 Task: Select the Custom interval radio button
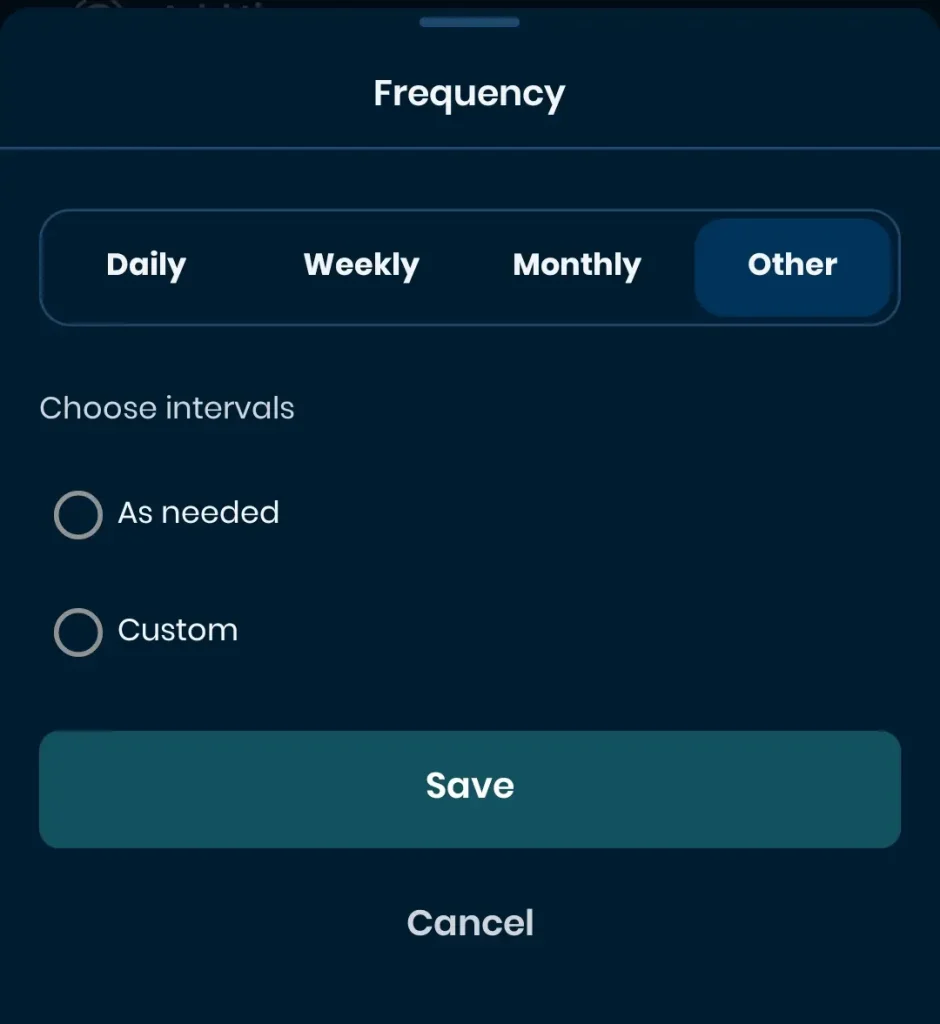click(78, 631)
